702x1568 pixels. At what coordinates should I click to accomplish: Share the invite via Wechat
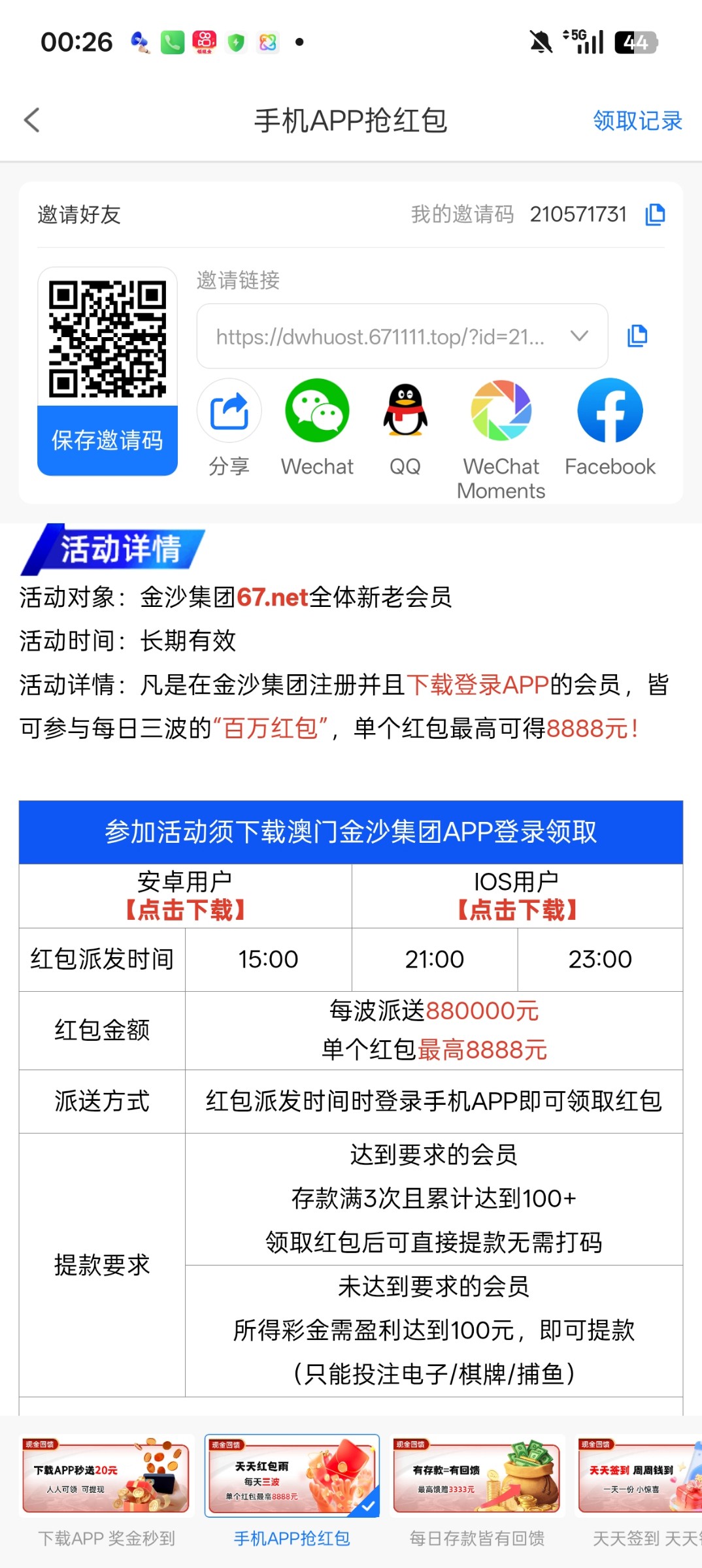click(x=317, y=412)
